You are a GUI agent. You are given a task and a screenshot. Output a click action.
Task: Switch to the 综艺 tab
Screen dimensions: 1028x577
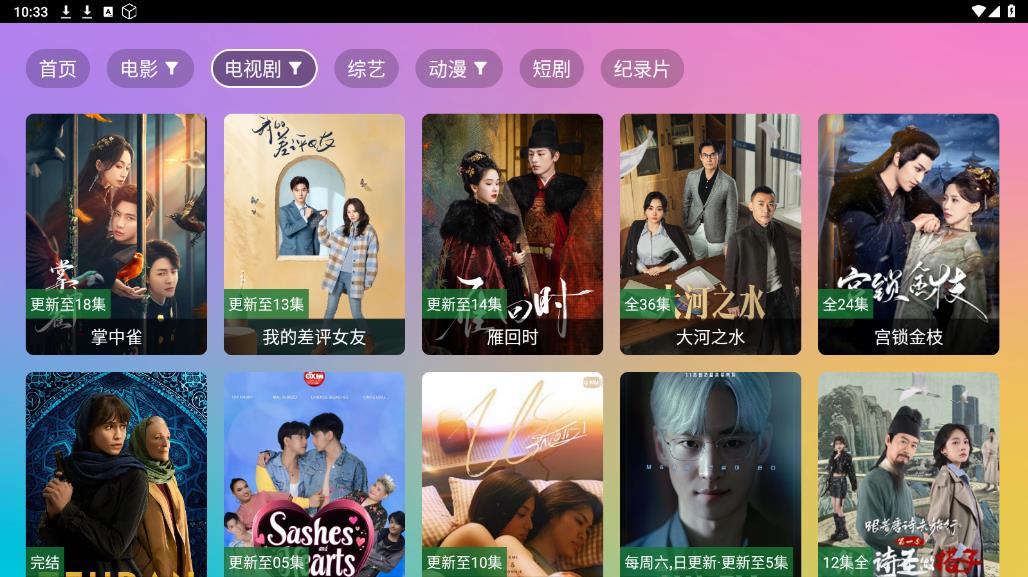[x=366, y=69]
